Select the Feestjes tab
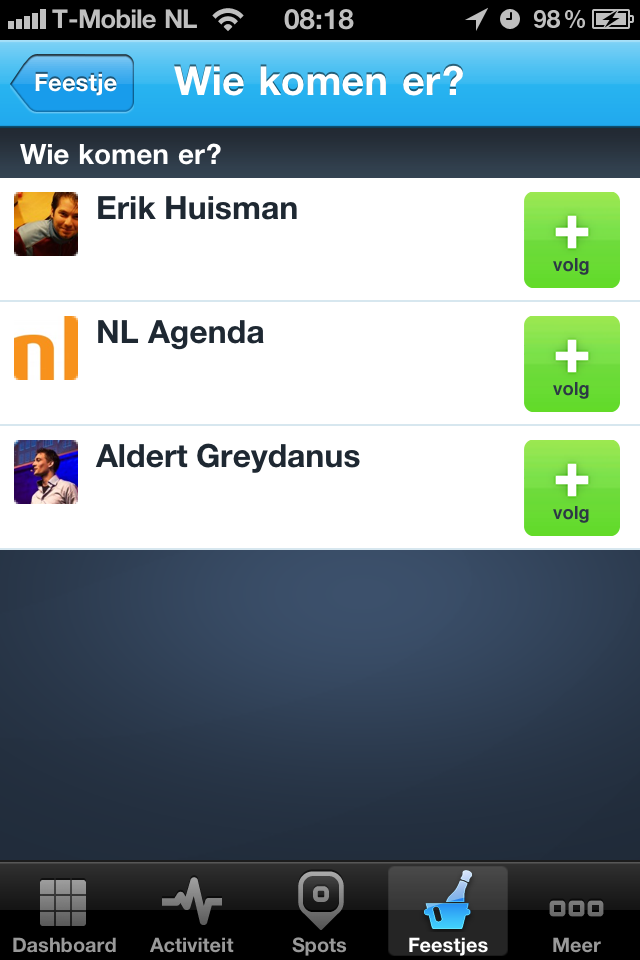 448,914
